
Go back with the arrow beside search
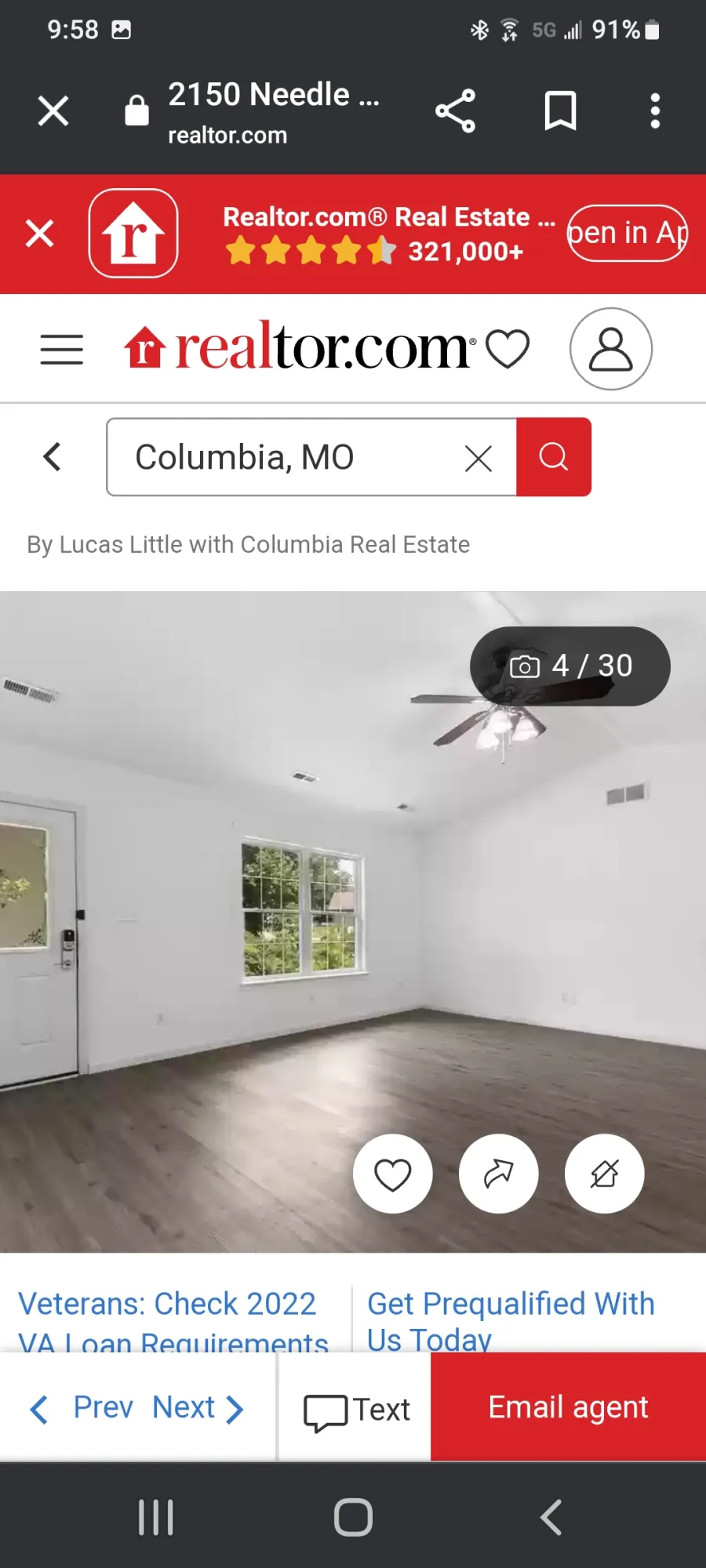pyautogui.click(x=53, y=456)
